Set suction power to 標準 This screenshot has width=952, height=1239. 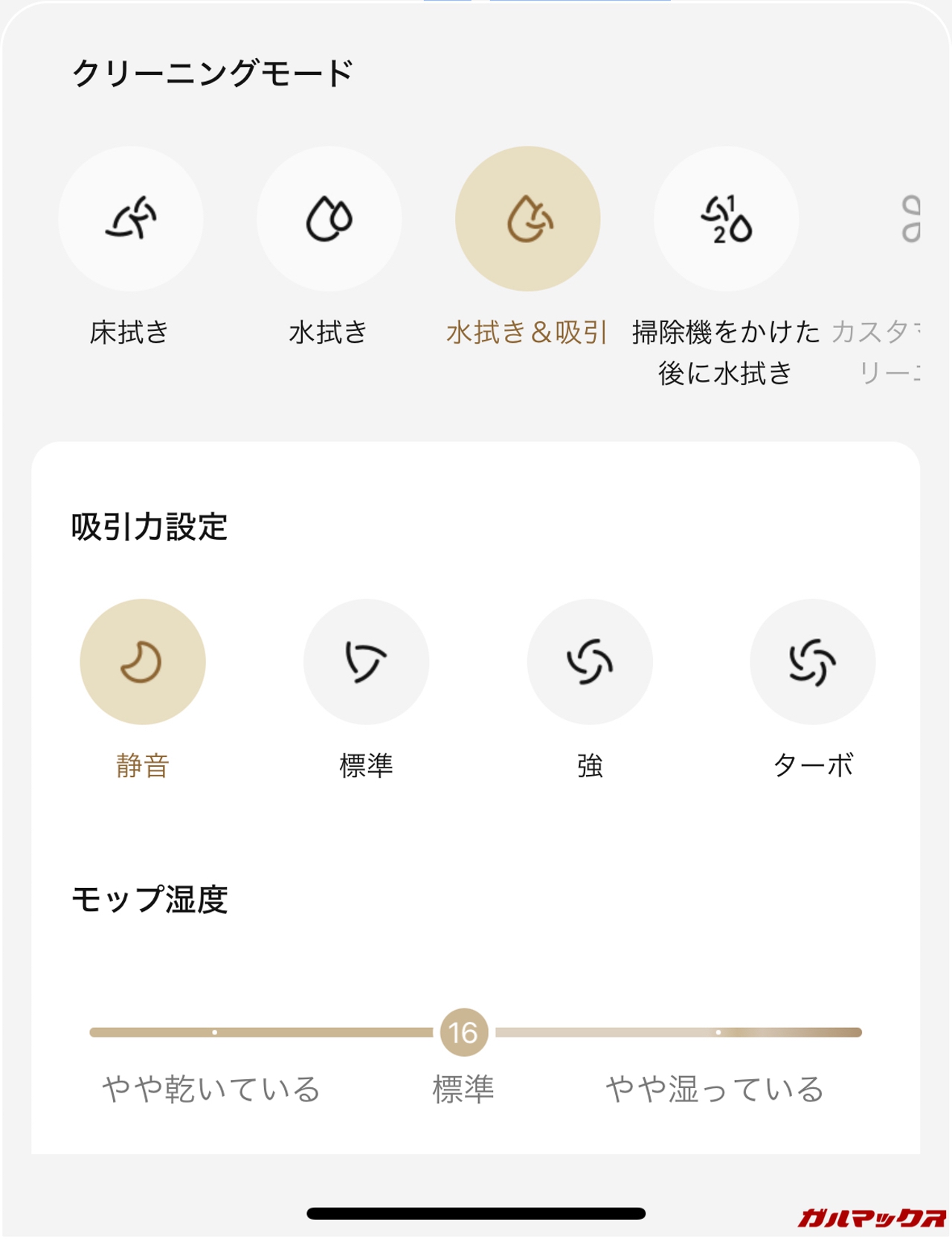[x=366, y=661]
